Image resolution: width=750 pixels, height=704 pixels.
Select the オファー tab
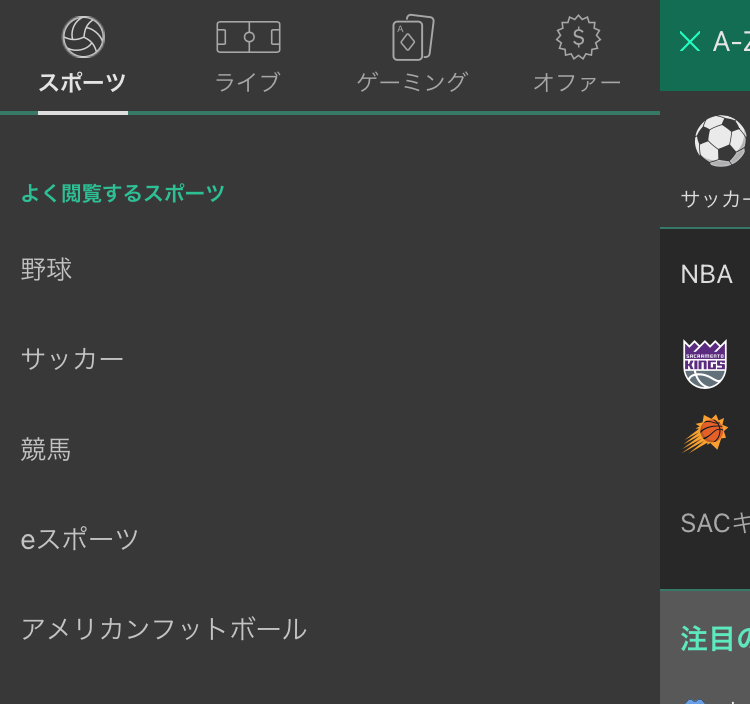click(577, 56)
